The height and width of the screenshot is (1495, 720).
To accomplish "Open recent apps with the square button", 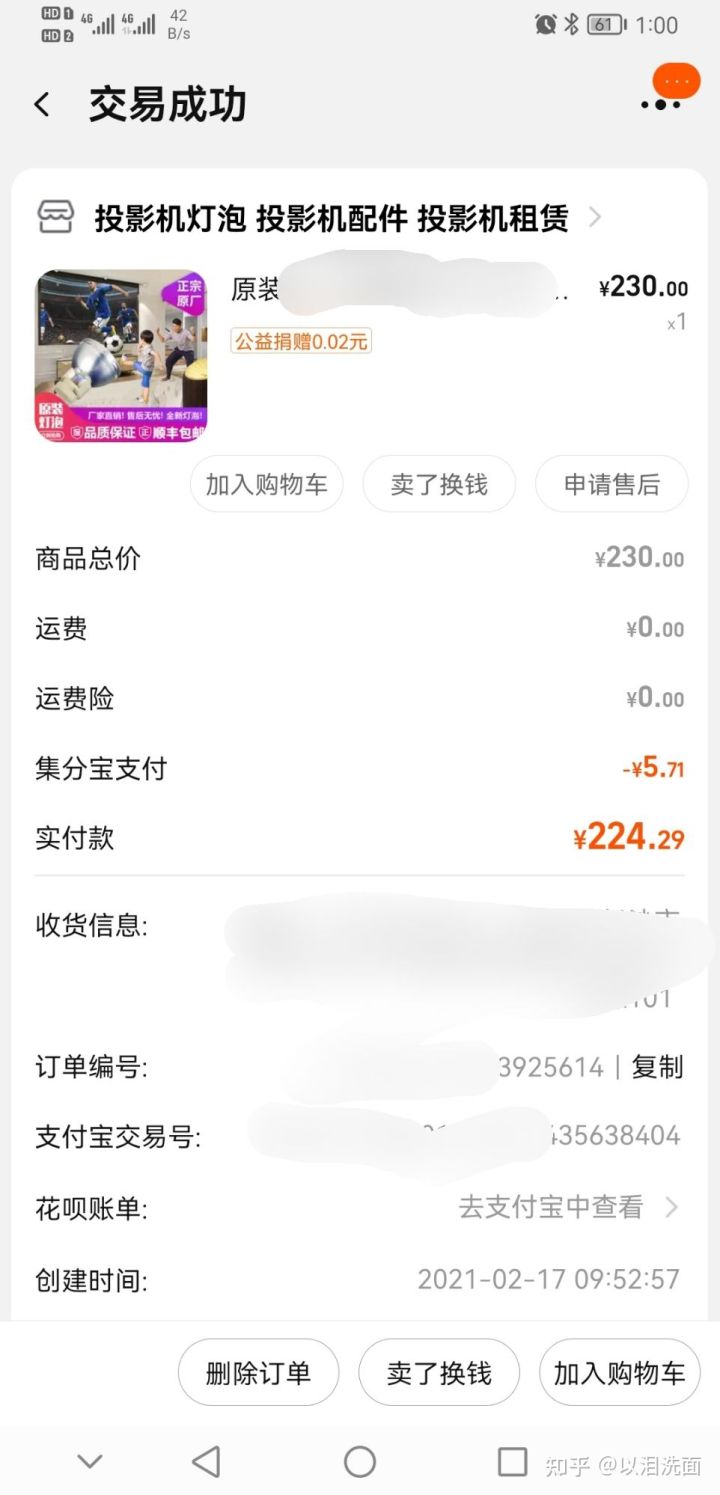I will click(512, 1462).
